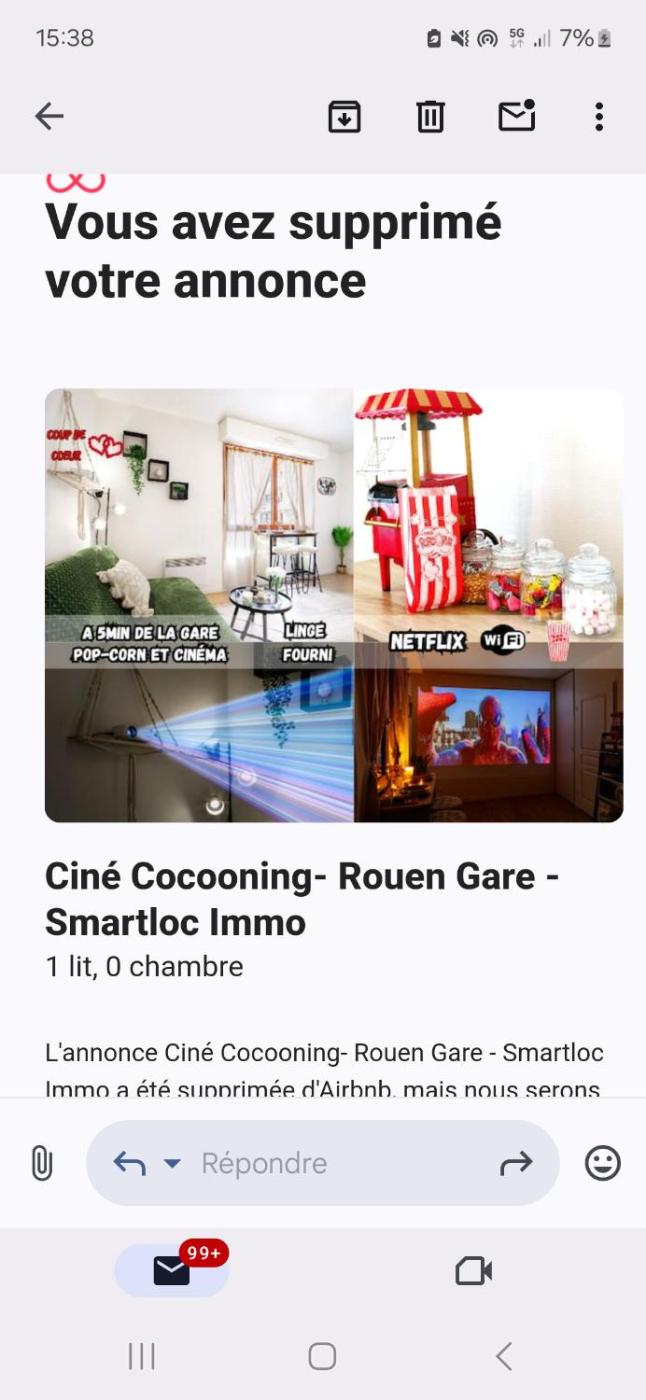Mark the email as unread
Image resolution: width=646 pixels, height=1400 pixels.
tap(516, 117)
